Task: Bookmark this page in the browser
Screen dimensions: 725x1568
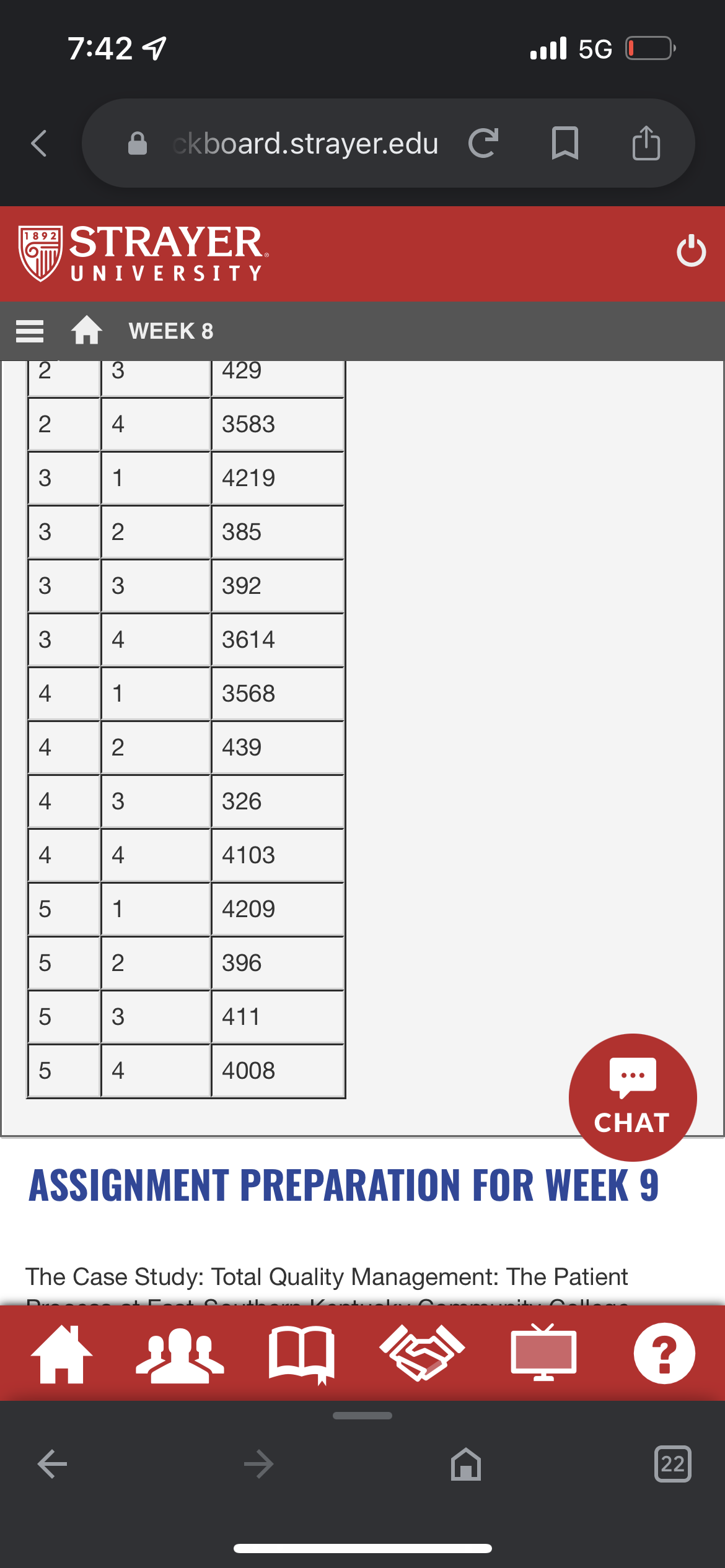Action: [565, 144]
